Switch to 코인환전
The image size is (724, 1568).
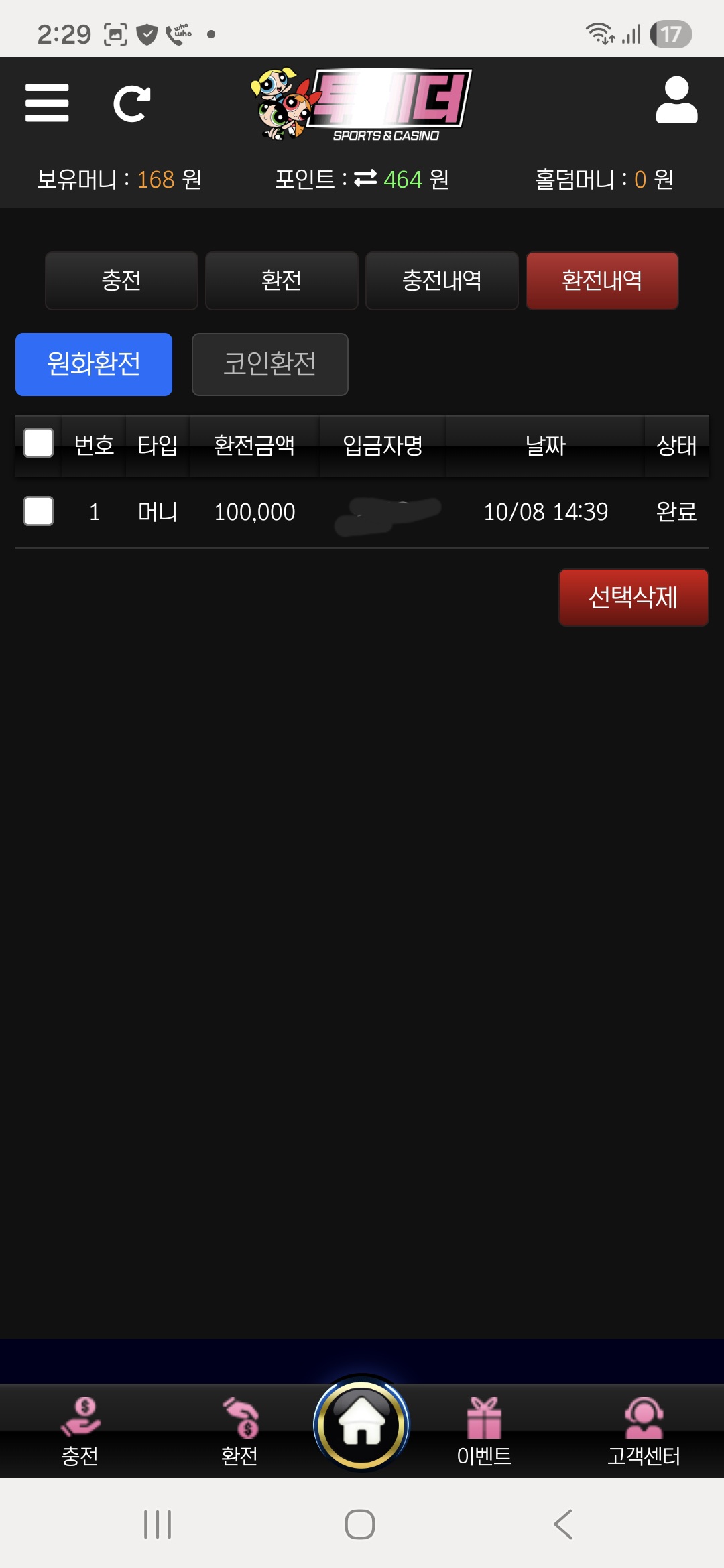[x=269, y=365]
